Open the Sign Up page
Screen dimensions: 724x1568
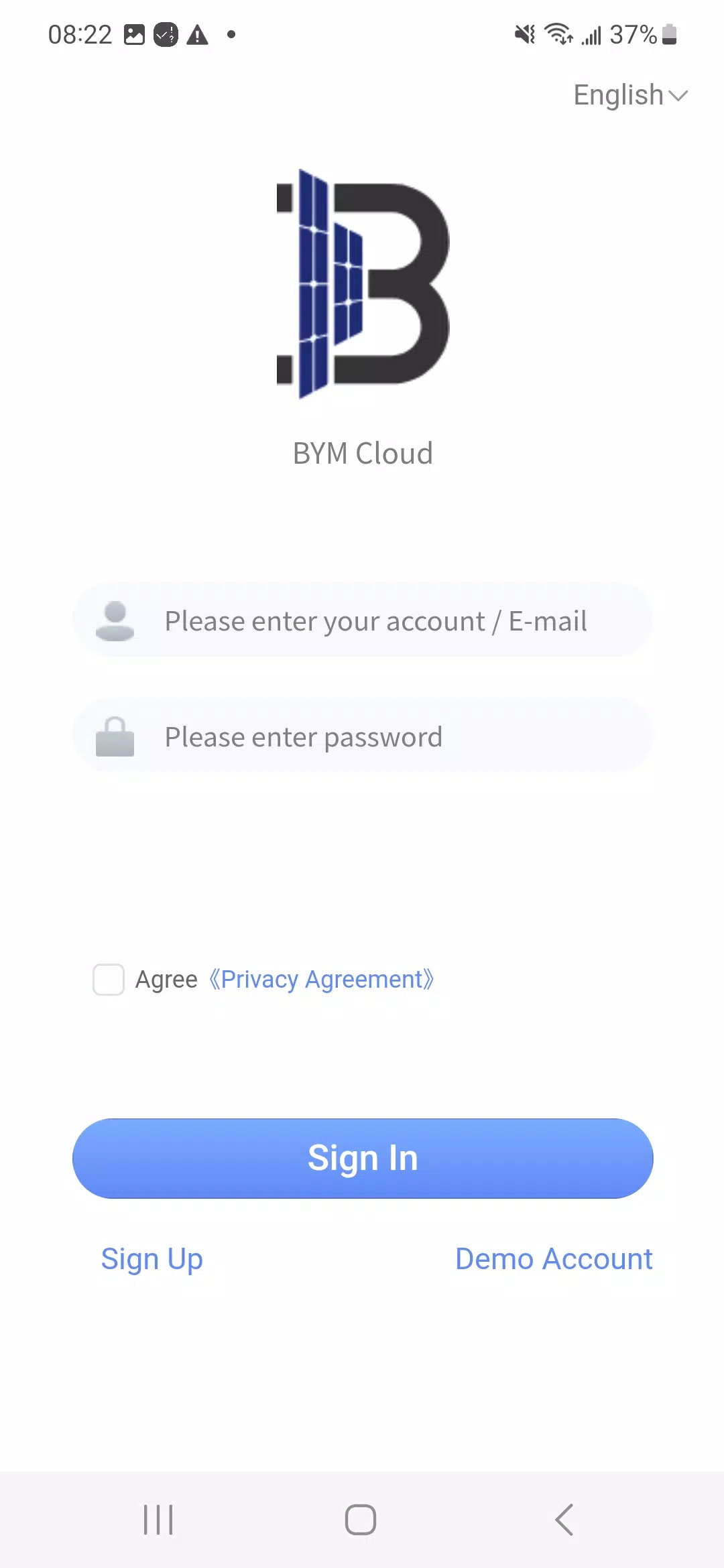(x=152, y=1258)
